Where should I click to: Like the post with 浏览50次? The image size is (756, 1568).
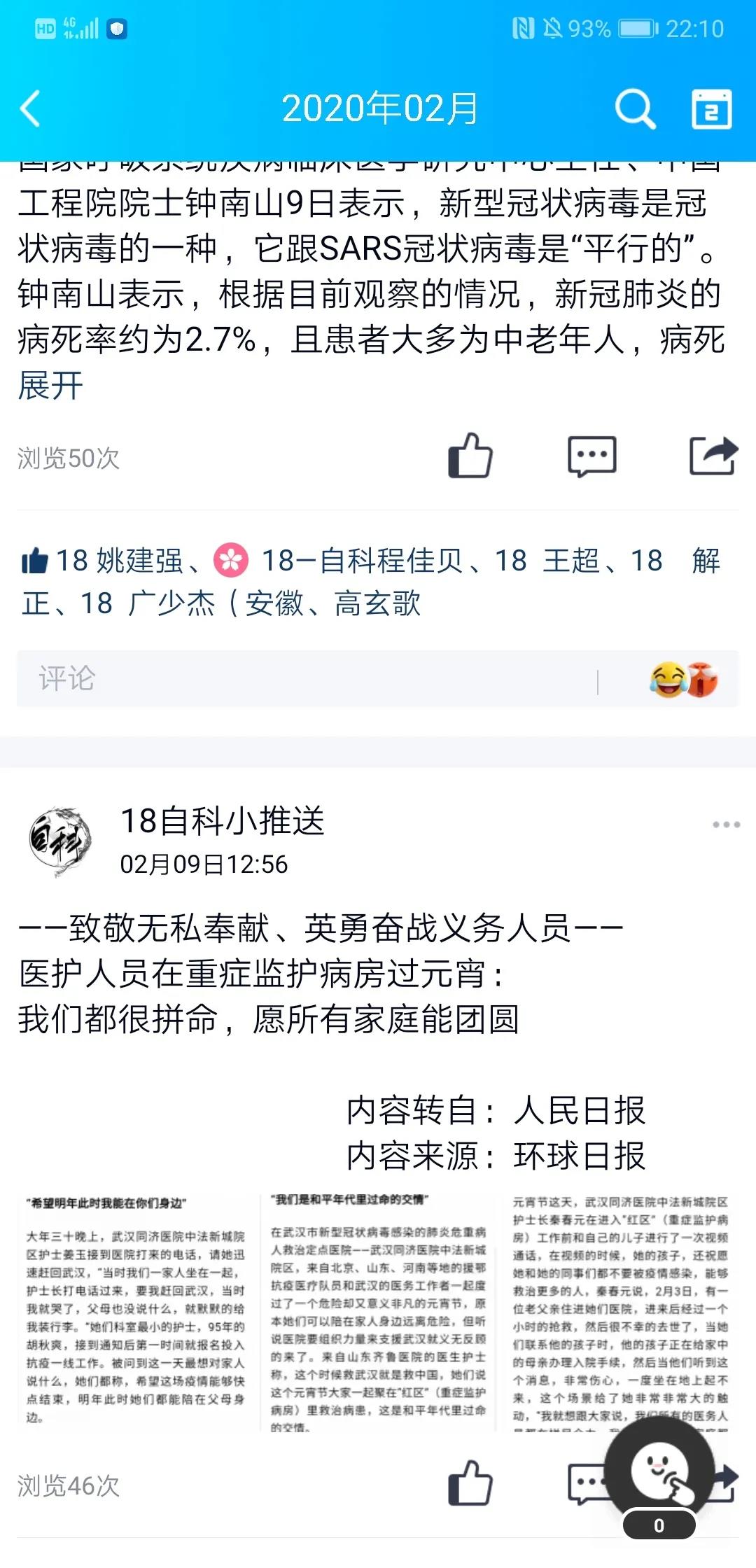click(470, 456)
